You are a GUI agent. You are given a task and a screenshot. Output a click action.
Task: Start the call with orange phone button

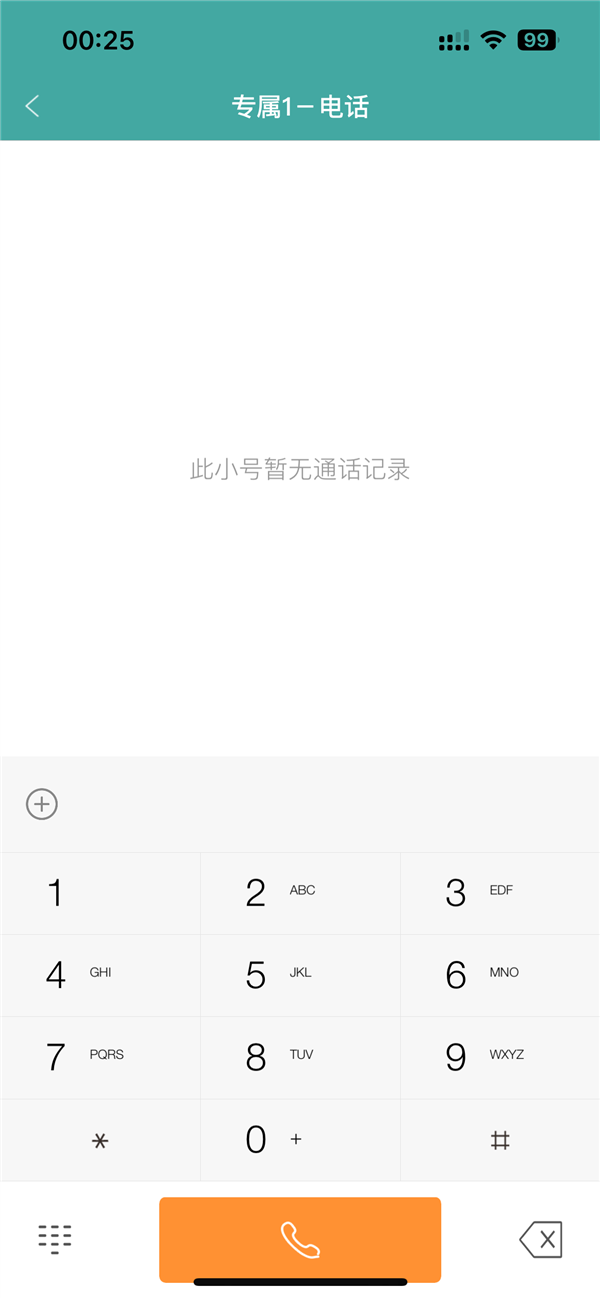[x=300, y=1239]
